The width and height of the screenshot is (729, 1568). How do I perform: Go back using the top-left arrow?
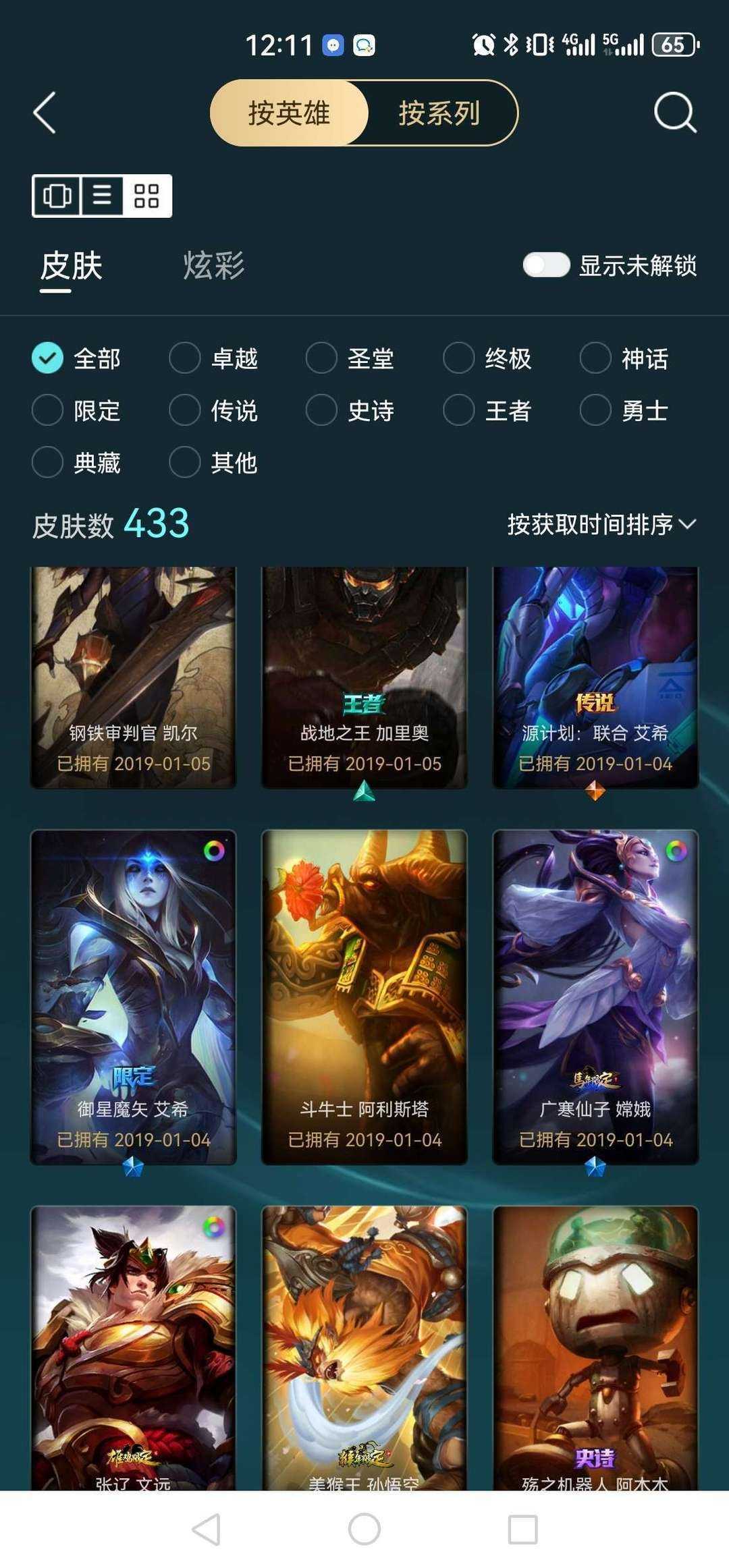click(x=45, y=113)
